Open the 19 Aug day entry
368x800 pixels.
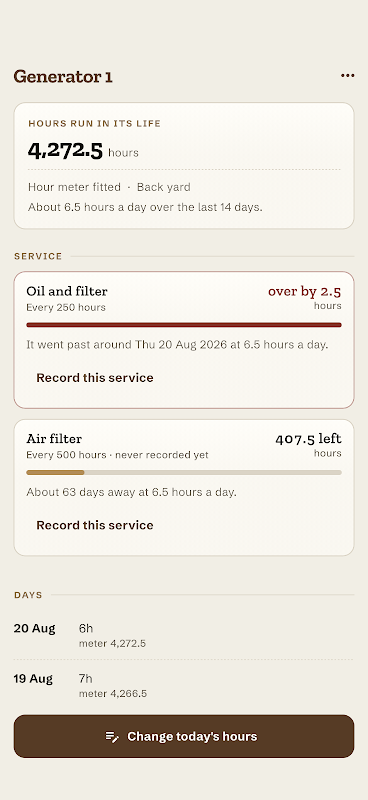pos(184,685)
